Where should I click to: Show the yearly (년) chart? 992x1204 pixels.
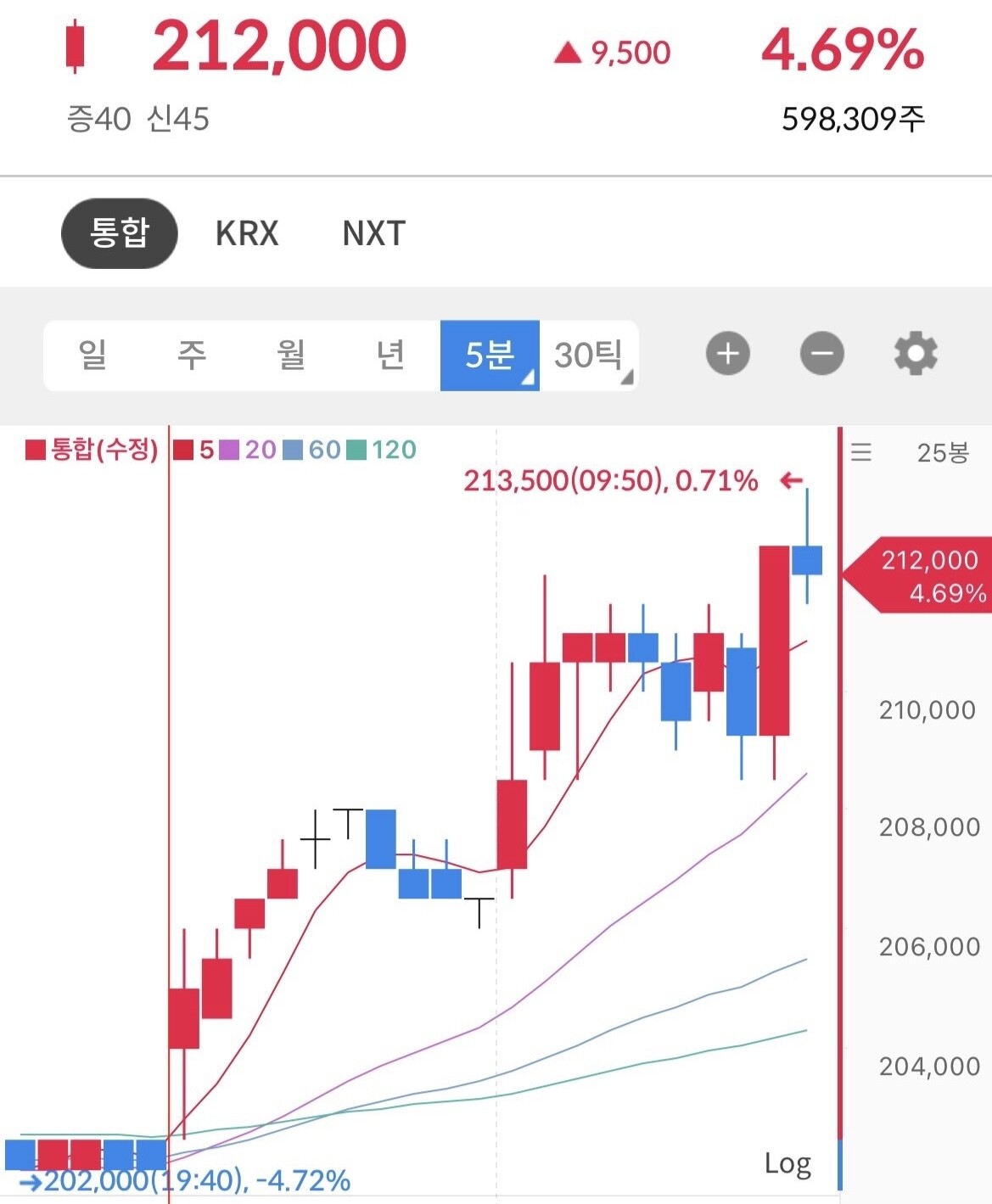[x=390, y=355]
